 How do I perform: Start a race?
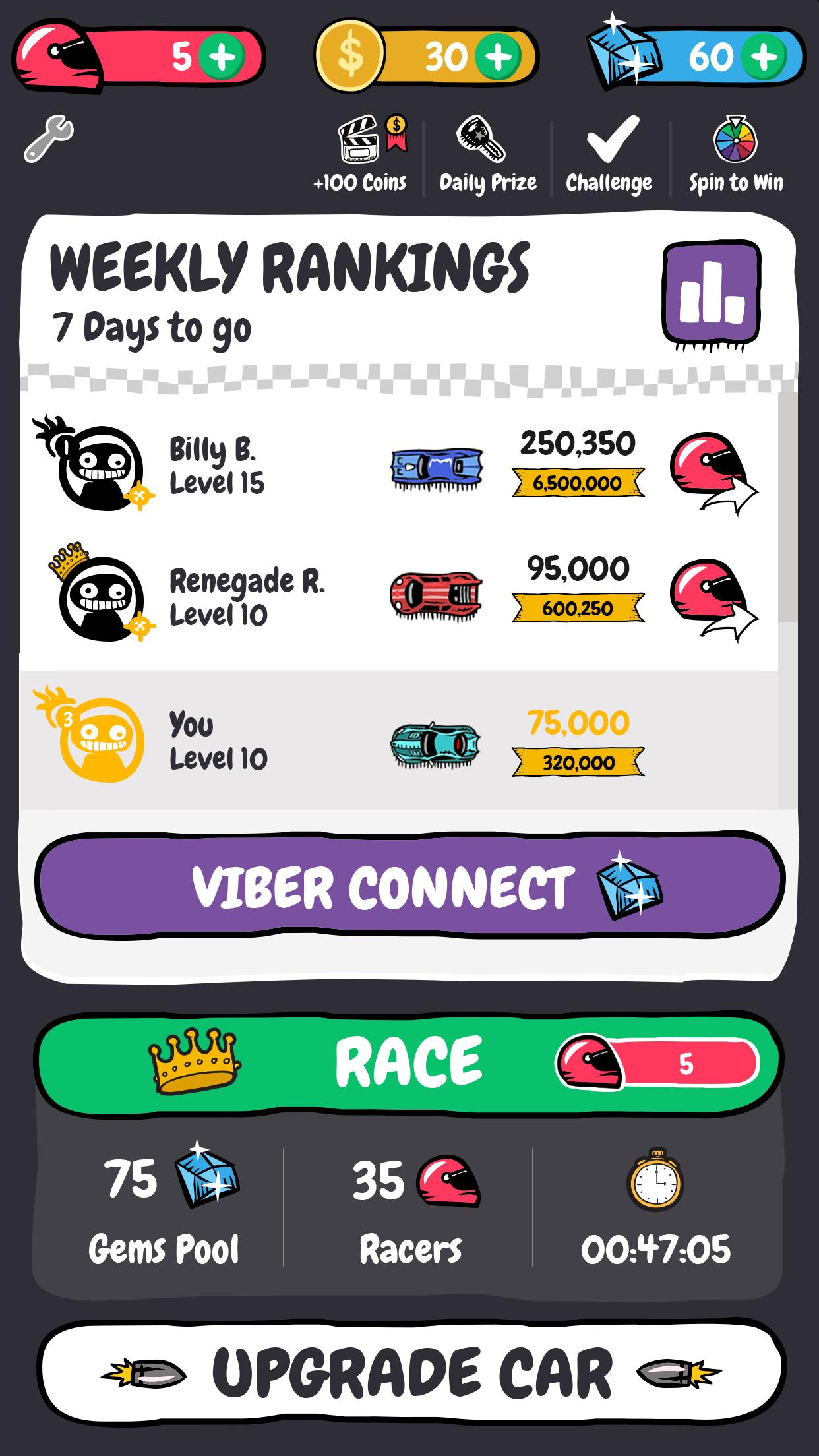pyautogui.click(x=409, y=1063)
